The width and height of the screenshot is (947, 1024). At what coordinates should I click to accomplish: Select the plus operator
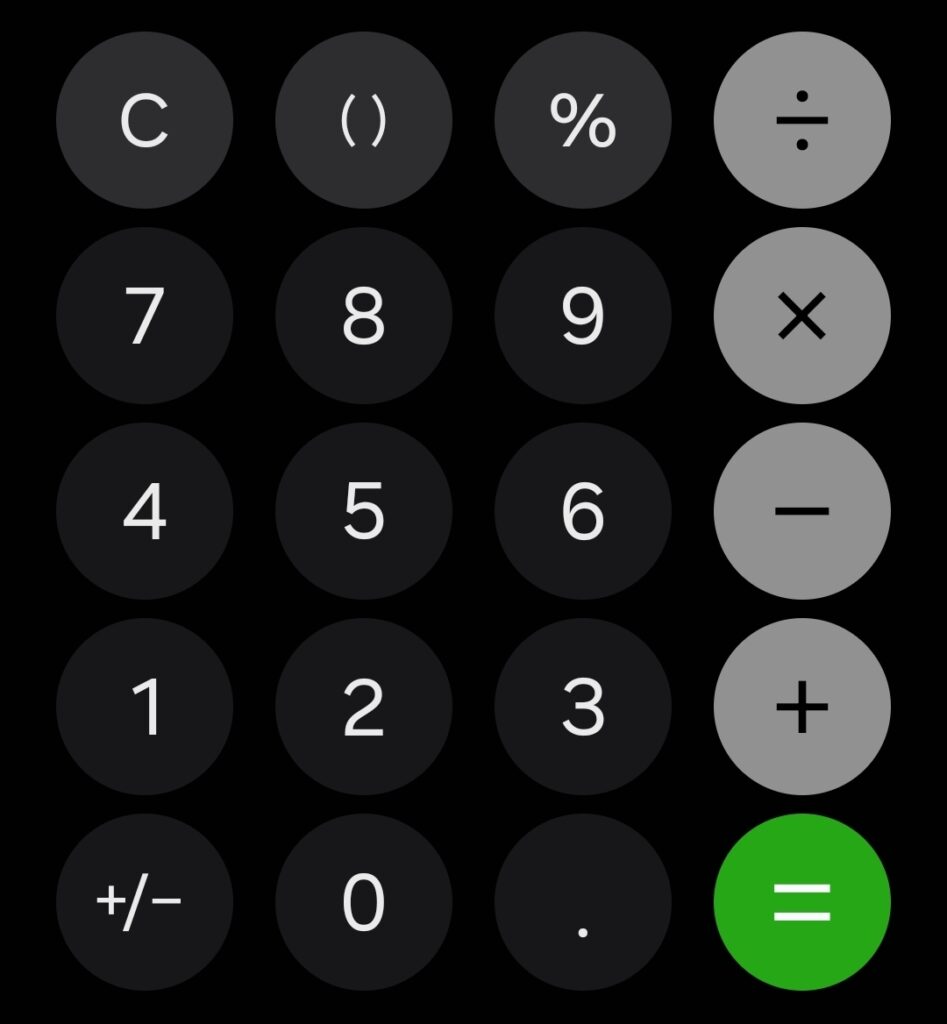[802, 706]
